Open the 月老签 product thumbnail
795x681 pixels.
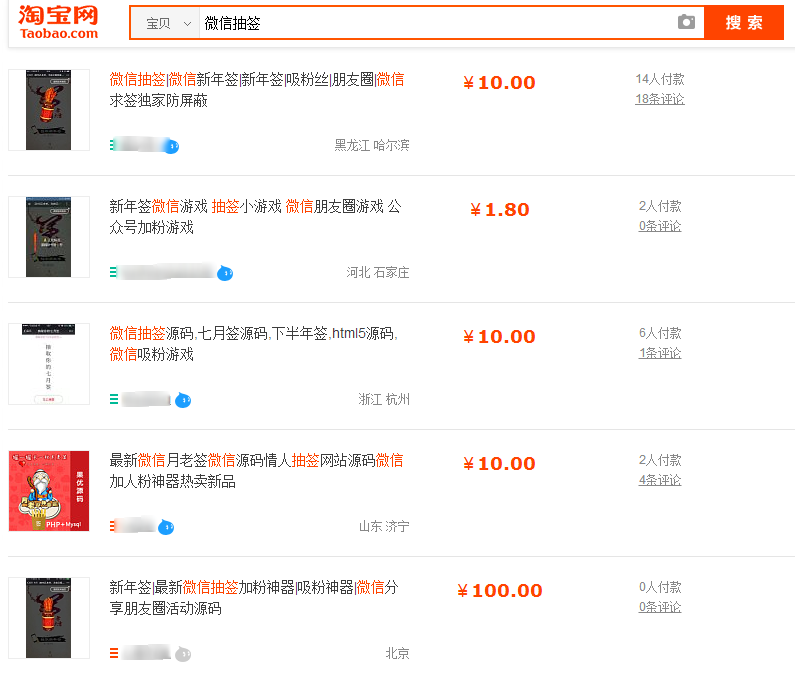click(x=49, y=491)
